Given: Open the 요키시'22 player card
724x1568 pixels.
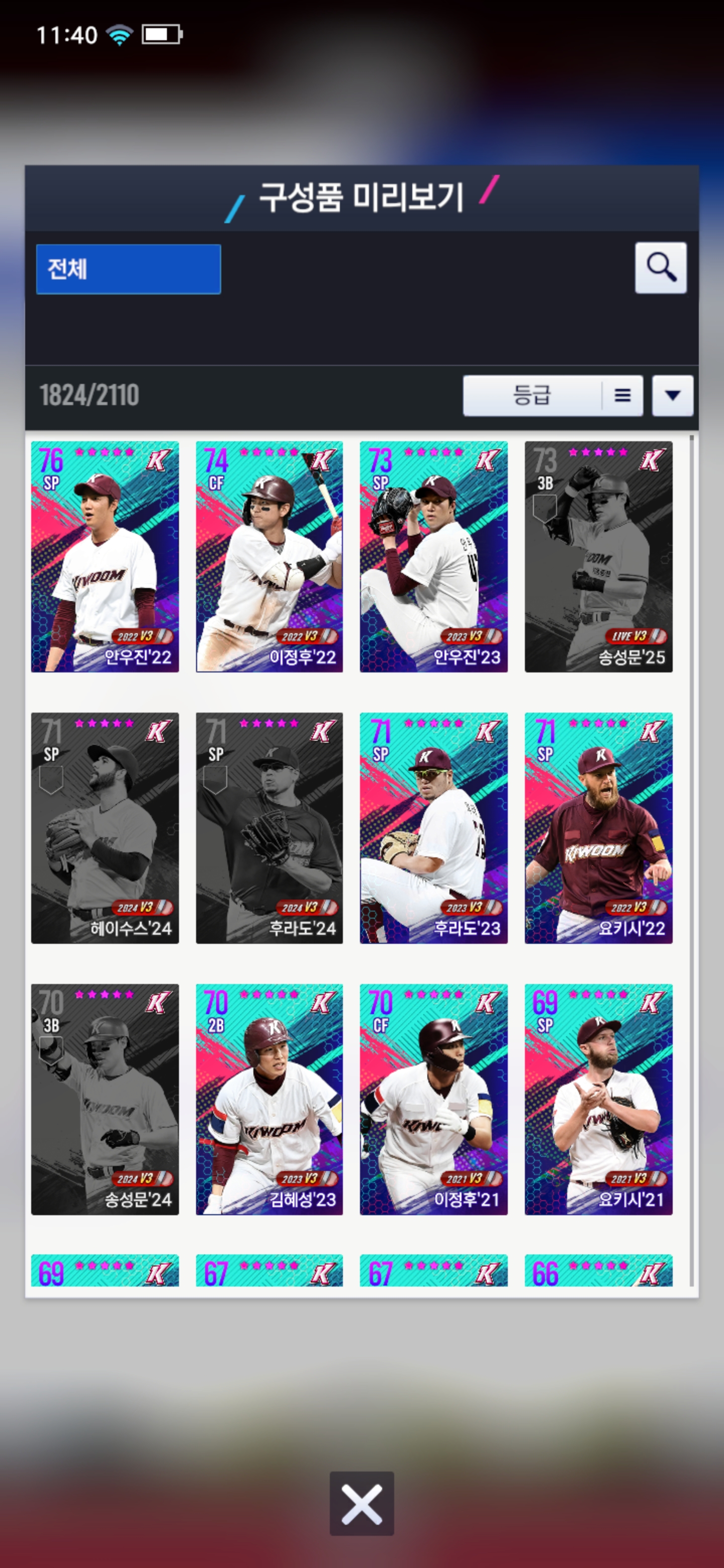Looking at the screenshot, I should click(x=599, y=828).
